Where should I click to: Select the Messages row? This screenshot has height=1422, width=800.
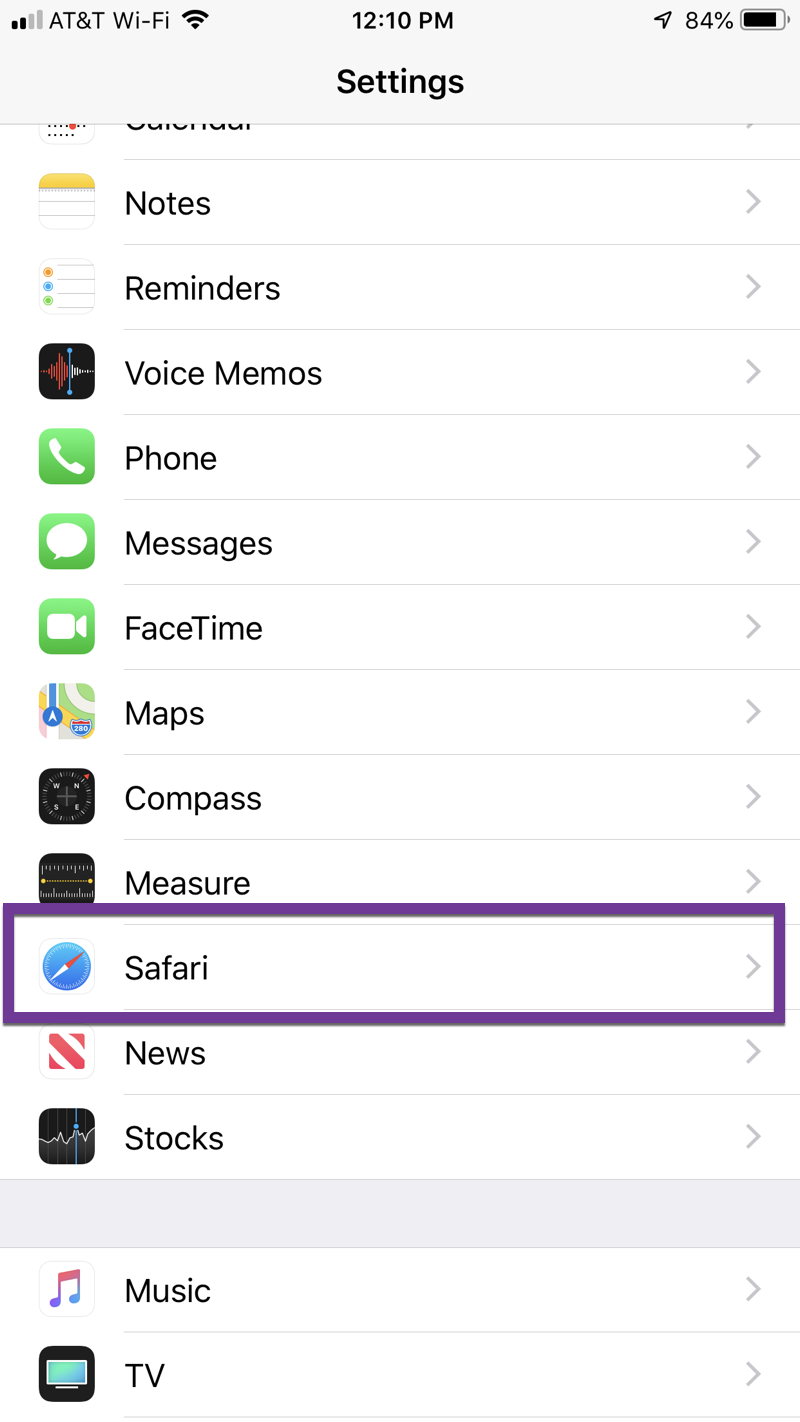[x=400, y=543]
